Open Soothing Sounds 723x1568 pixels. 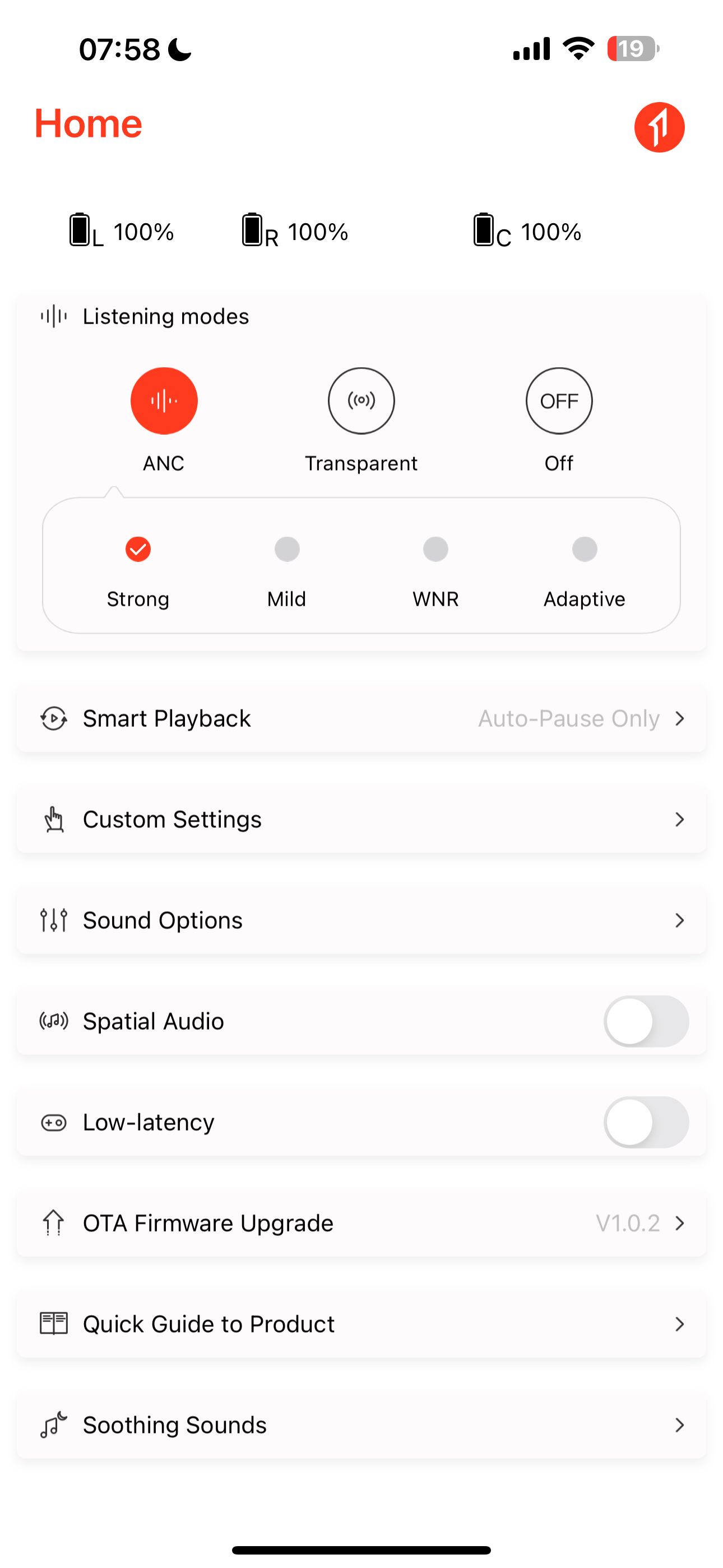click(x=361, y=1425)
